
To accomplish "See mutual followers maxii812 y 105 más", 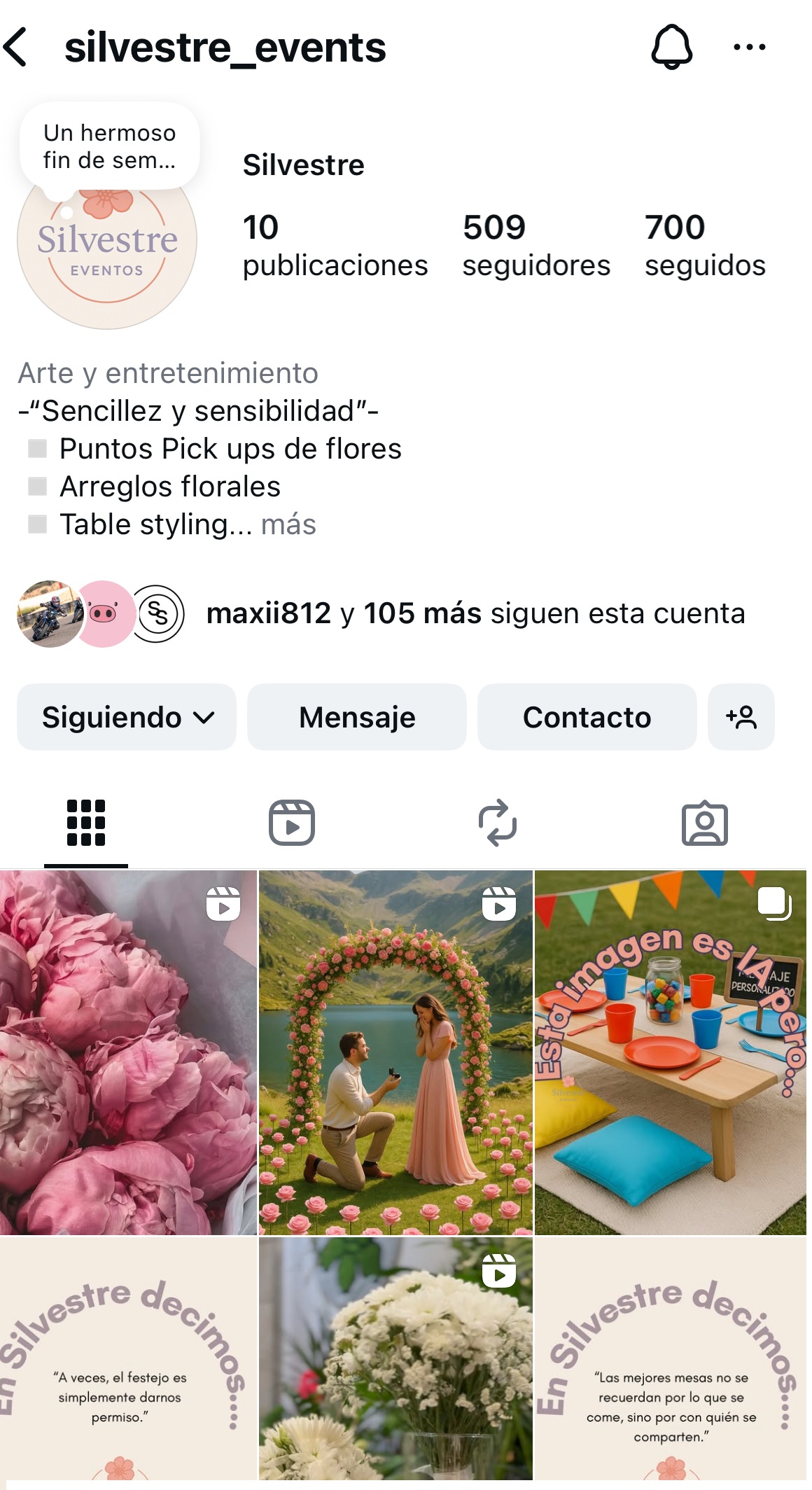I will pyautogui.click(x=475, y=613).
